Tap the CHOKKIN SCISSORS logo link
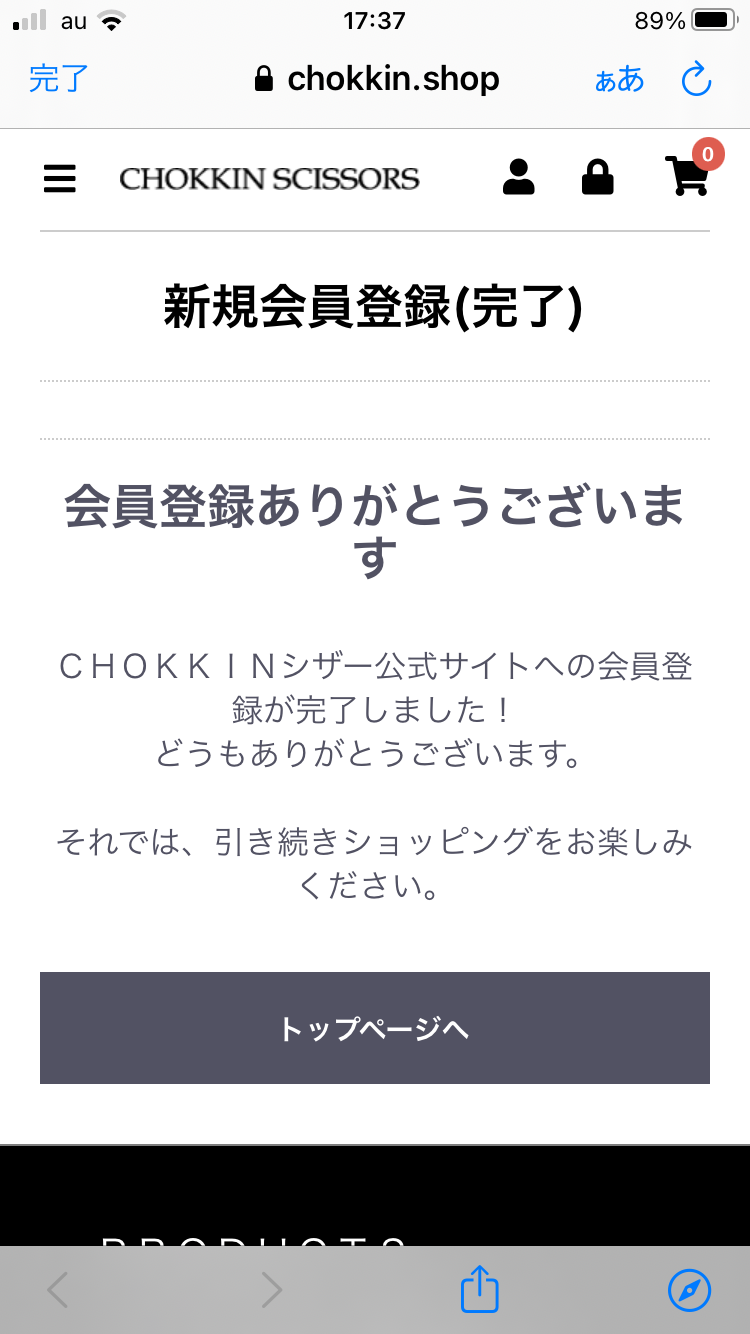The image size is (750, 1334). coord(269,179)
